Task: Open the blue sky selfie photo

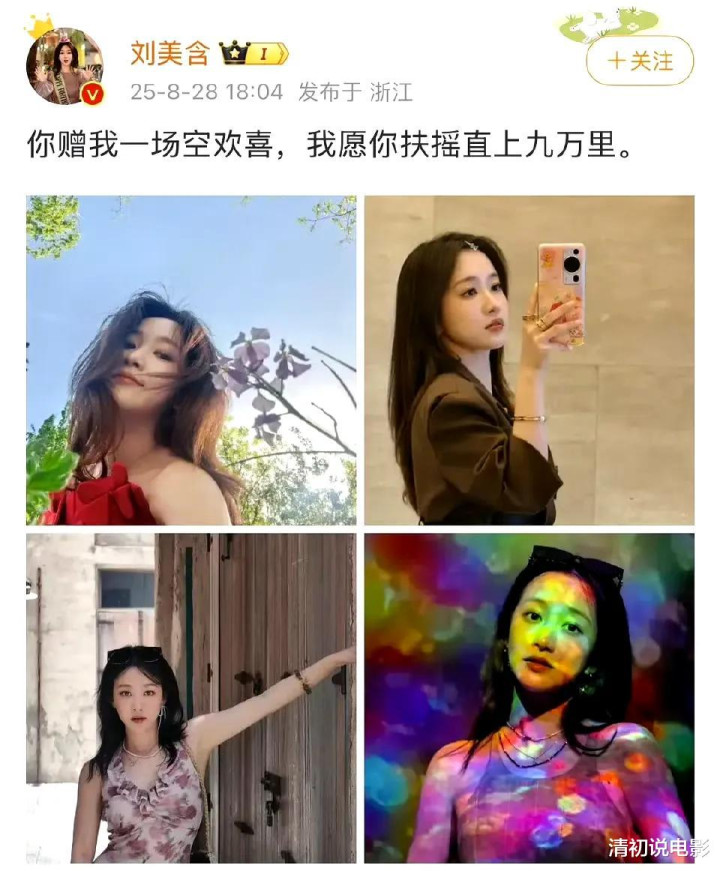Action: [x=191, y=361]
